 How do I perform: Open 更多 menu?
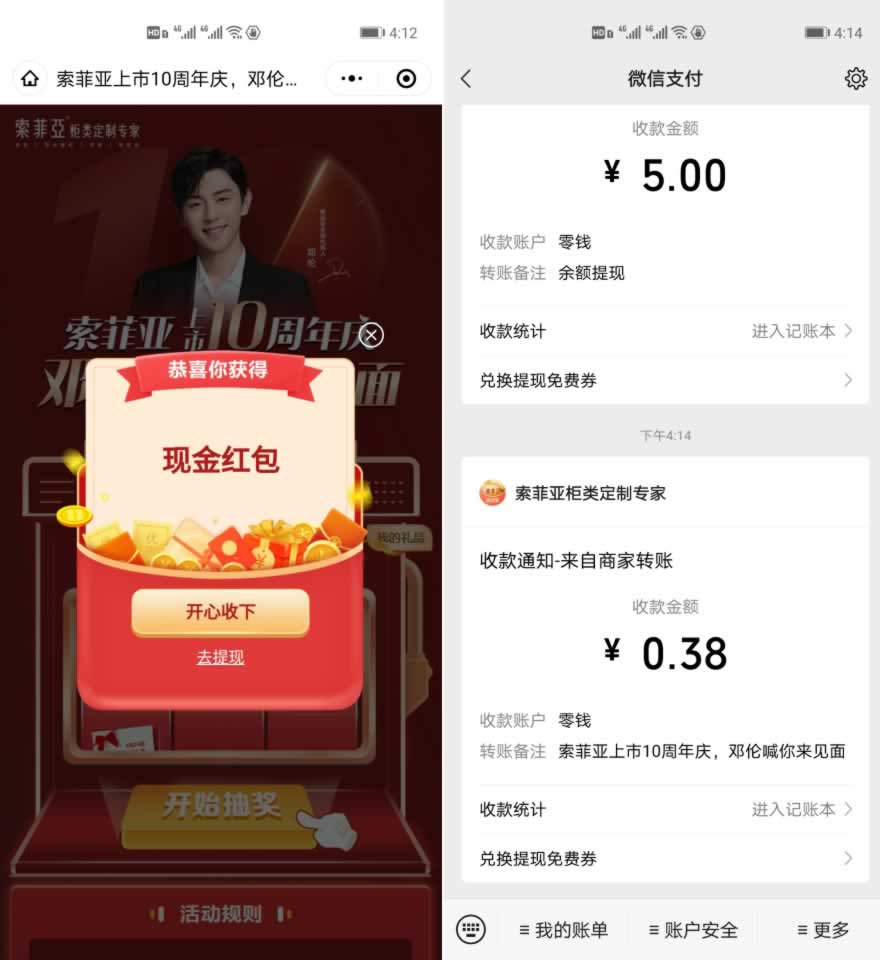[822, 930]
